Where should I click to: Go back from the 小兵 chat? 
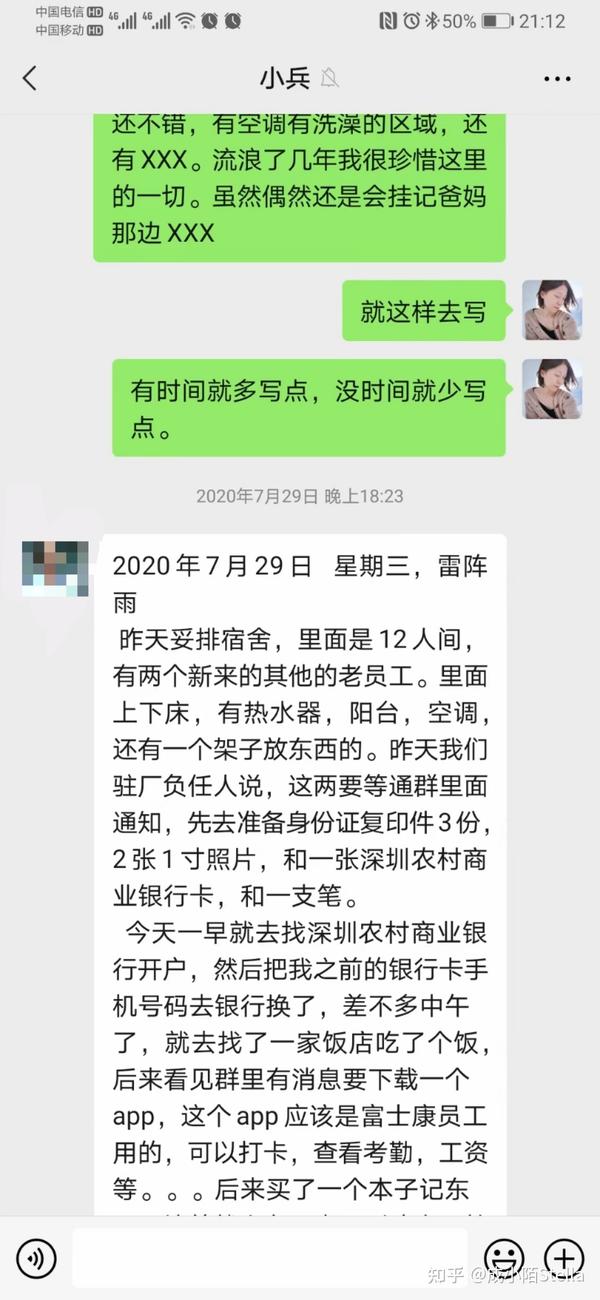click(x=30, y=79)
